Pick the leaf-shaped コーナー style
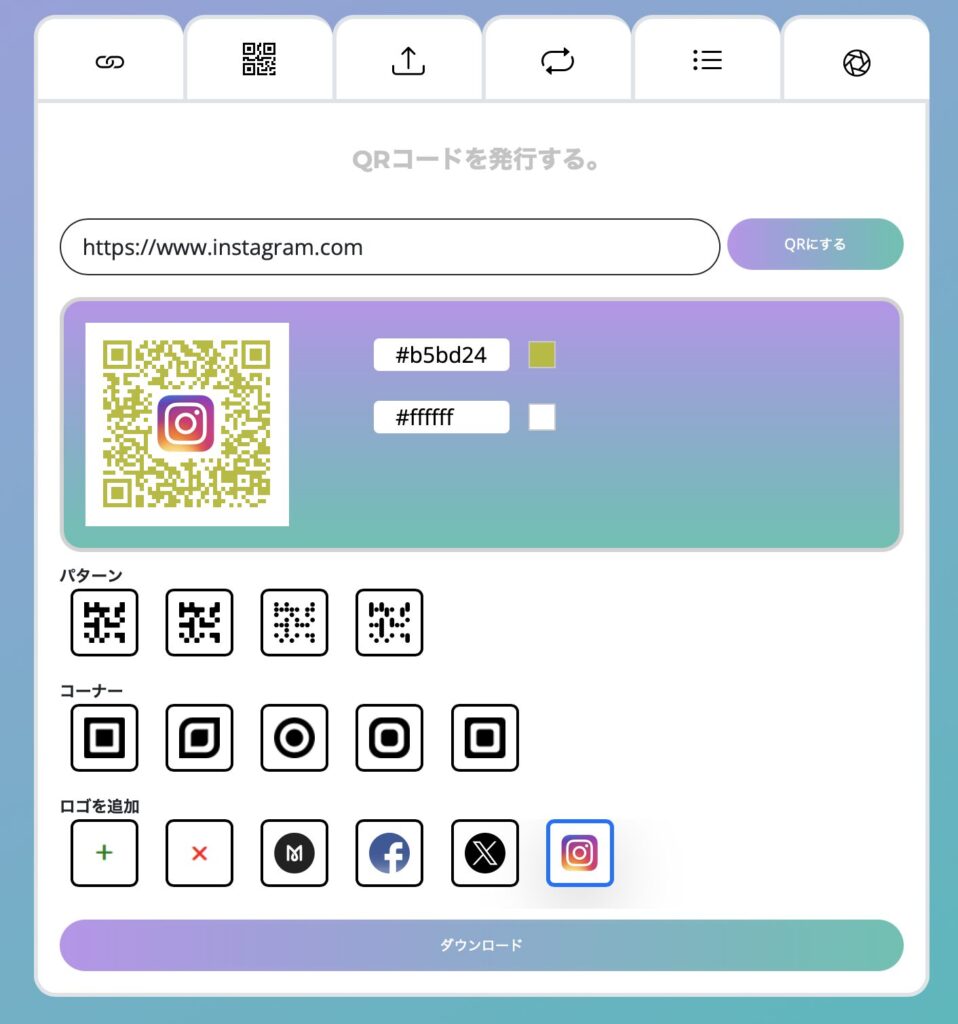 point(199,738)
